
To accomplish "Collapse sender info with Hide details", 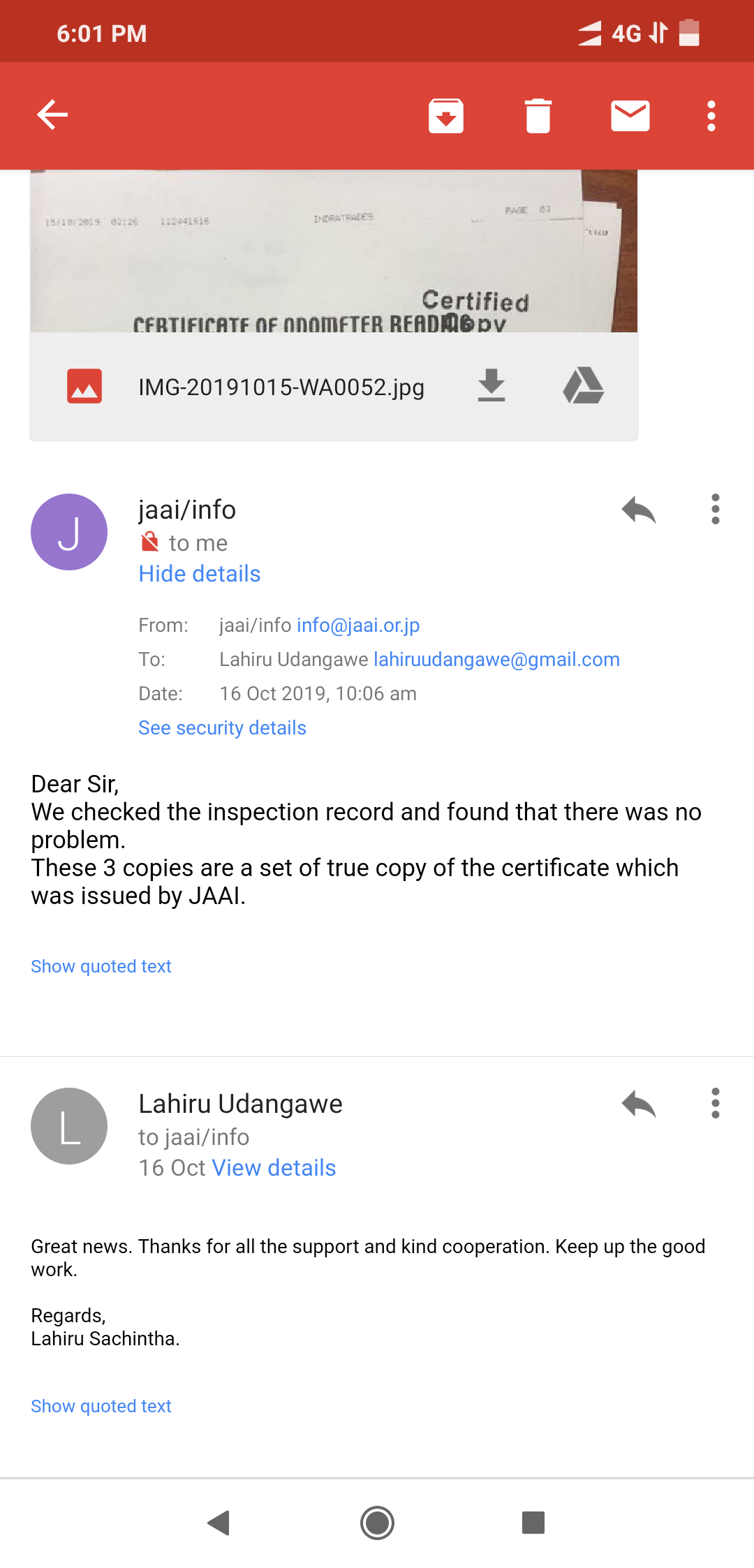I will [x=199, y=574].
